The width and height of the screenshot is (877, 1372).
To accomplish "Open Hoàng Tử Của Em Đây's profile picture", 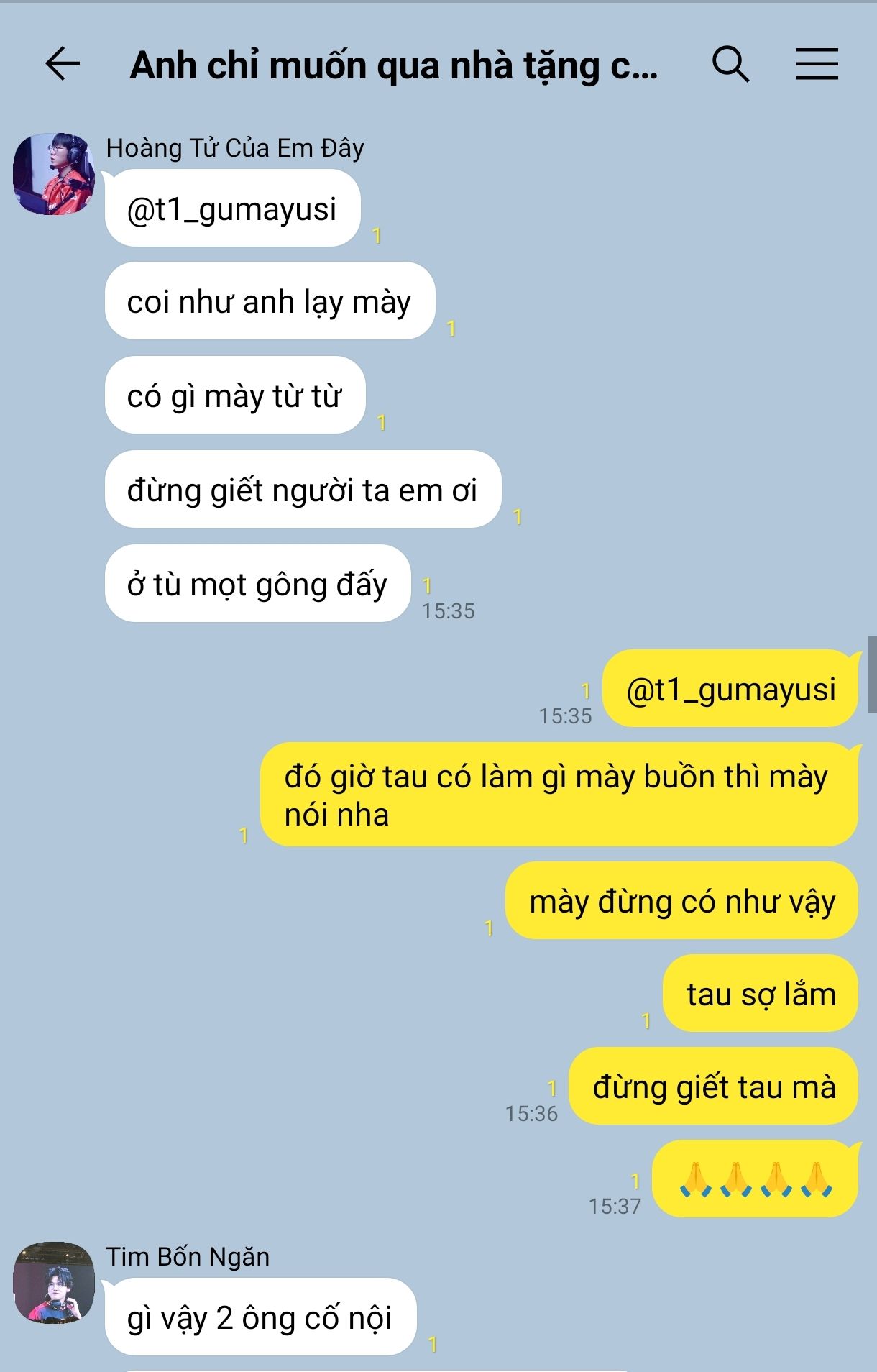I will click(x=54, y=173).
